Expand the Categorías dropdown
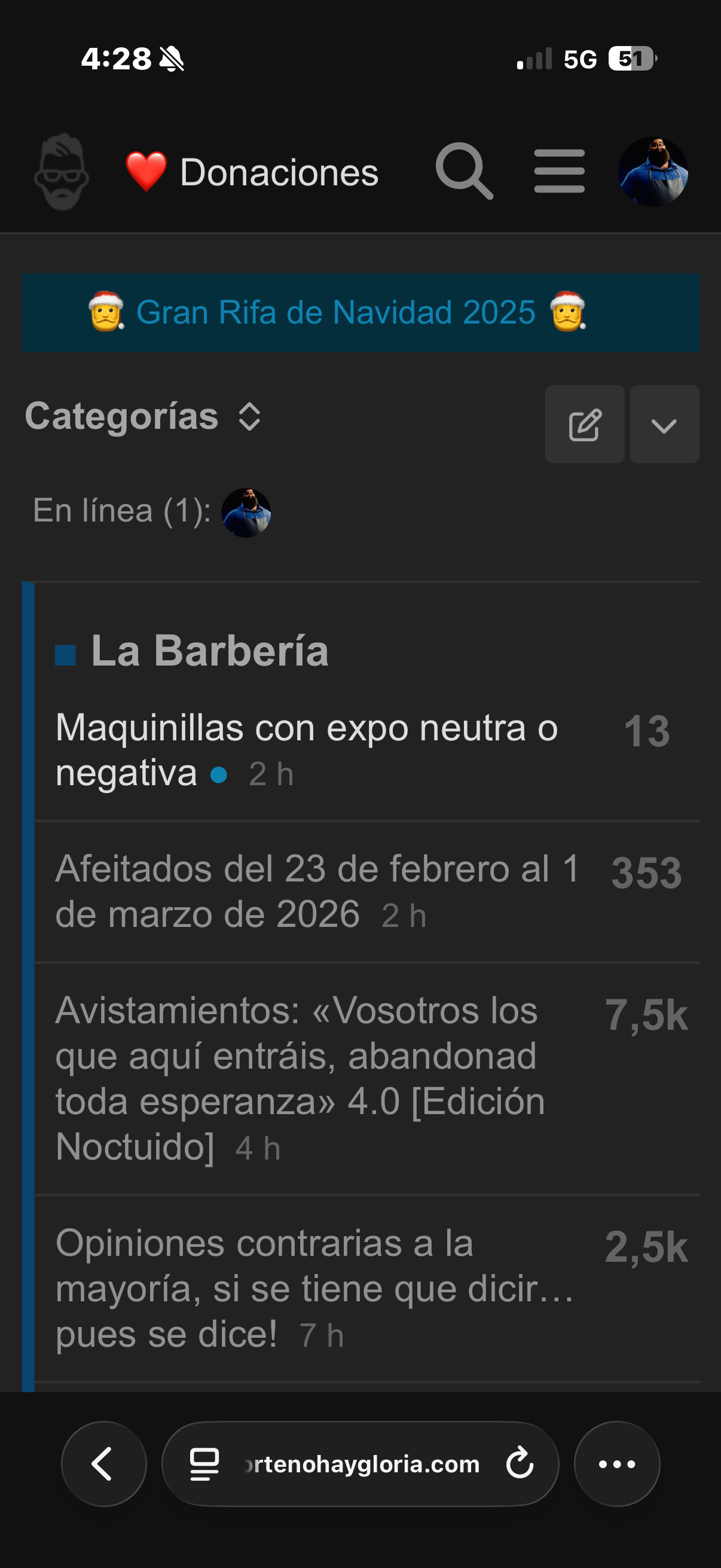Viewport: 721px width, 1568px height. (143, 417)
